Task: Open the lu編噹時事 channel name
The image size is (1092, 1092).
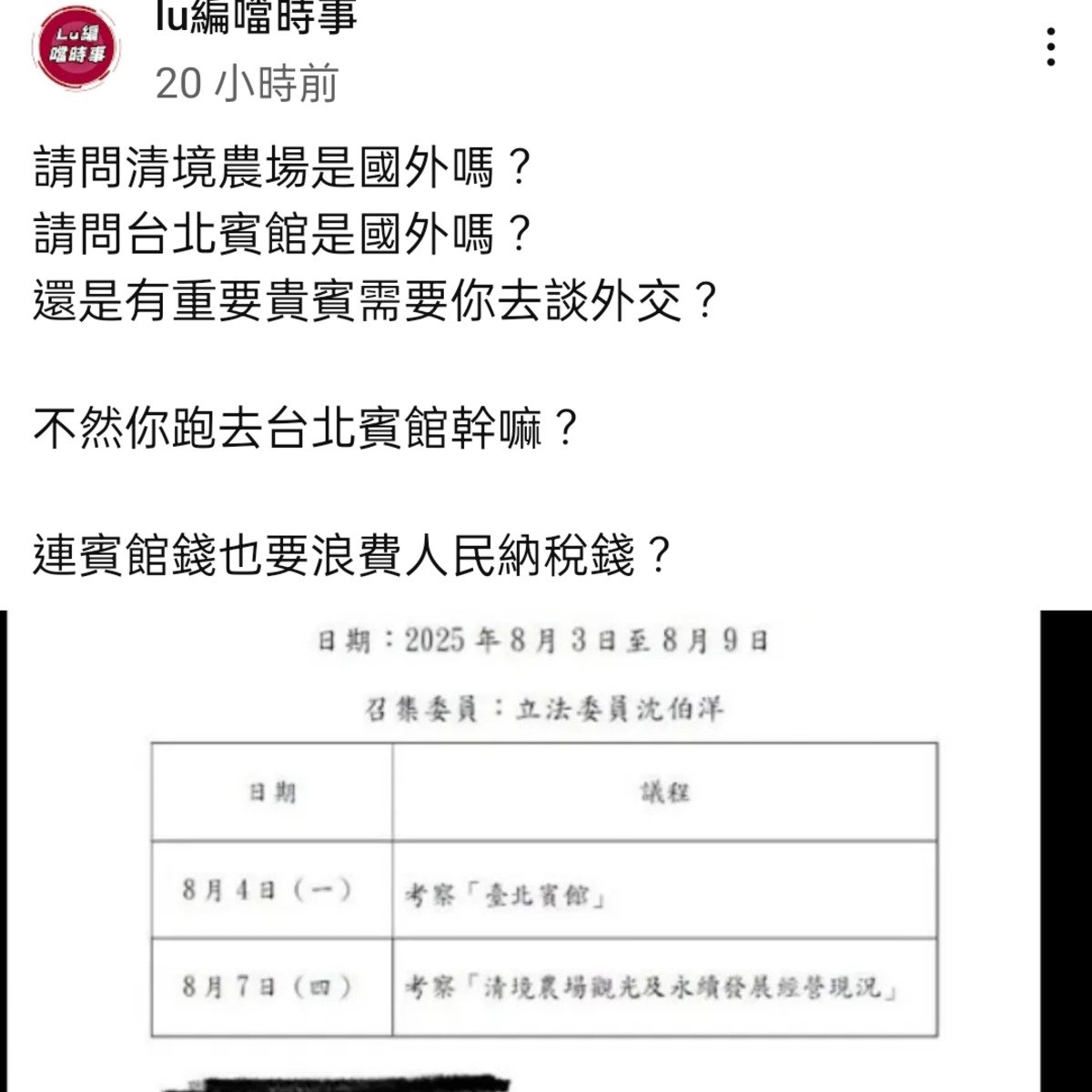Action: coord(256,18)
